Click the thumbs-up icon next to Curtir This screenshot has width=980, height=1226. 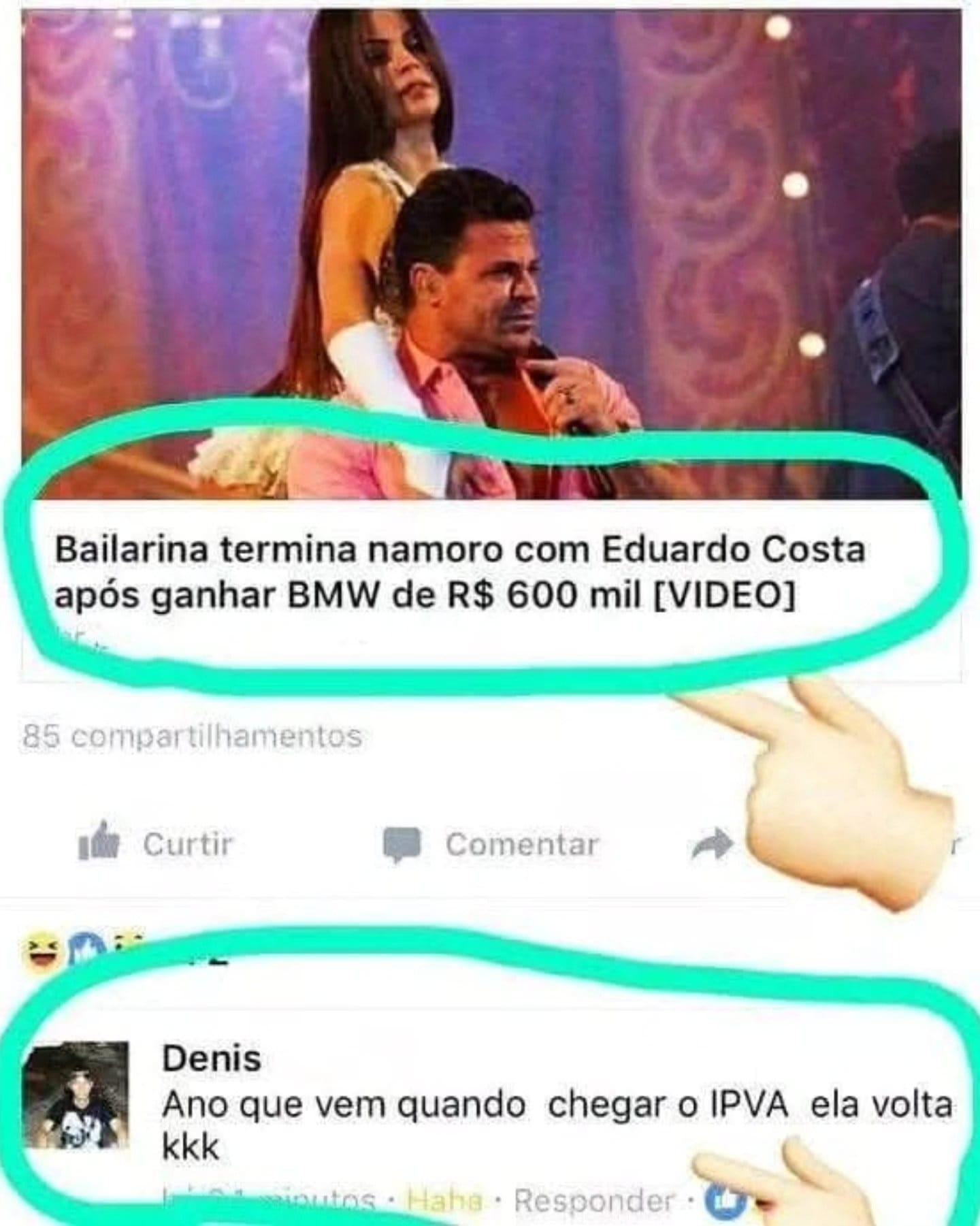[x=97, y=844]
